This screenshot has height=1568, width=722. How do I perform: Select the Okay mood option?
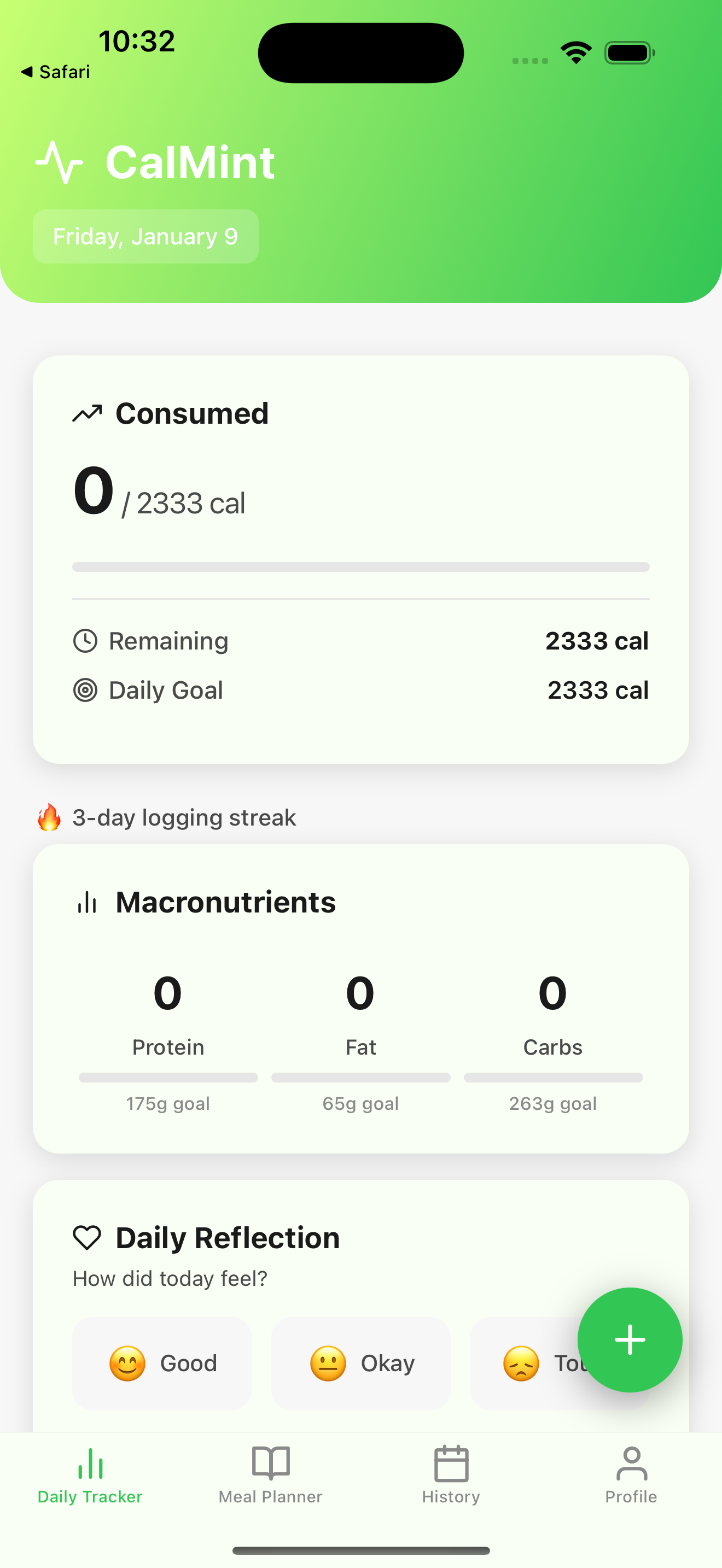[360, 1364]
